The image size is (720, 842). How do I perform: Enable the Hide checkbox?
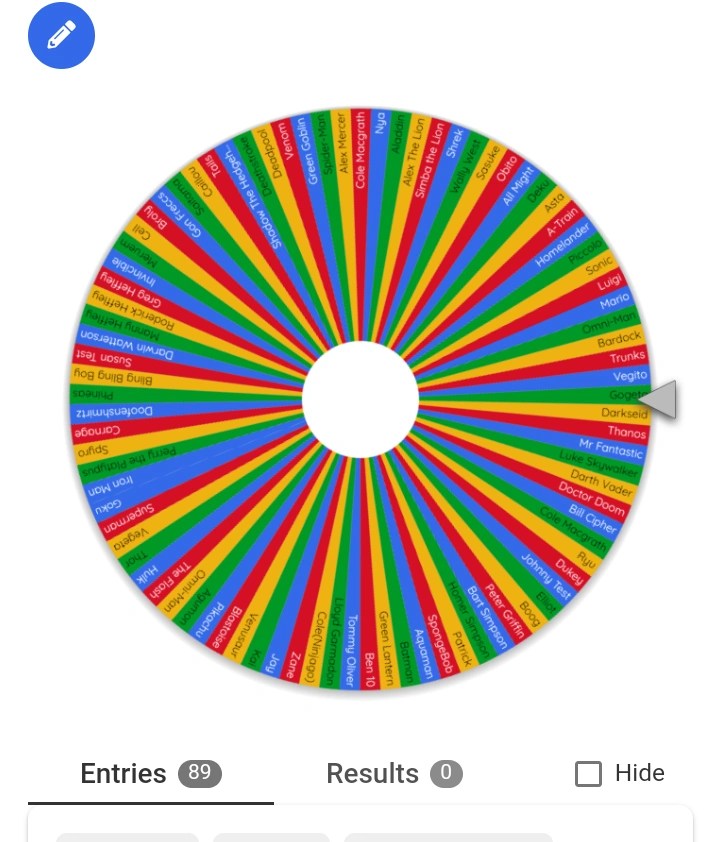(589, 773)
